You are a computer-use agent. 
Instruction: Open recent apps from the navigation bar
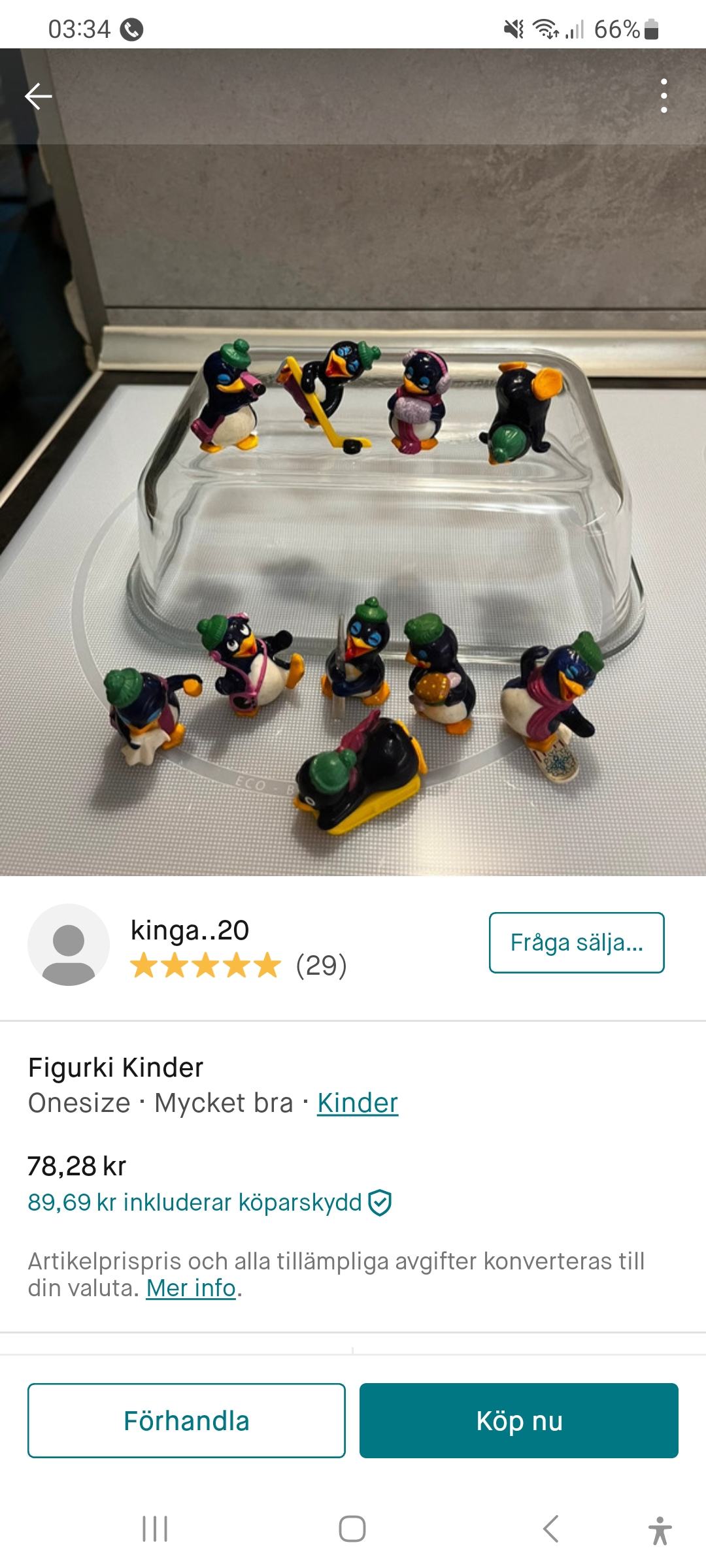pos(155,1529)
